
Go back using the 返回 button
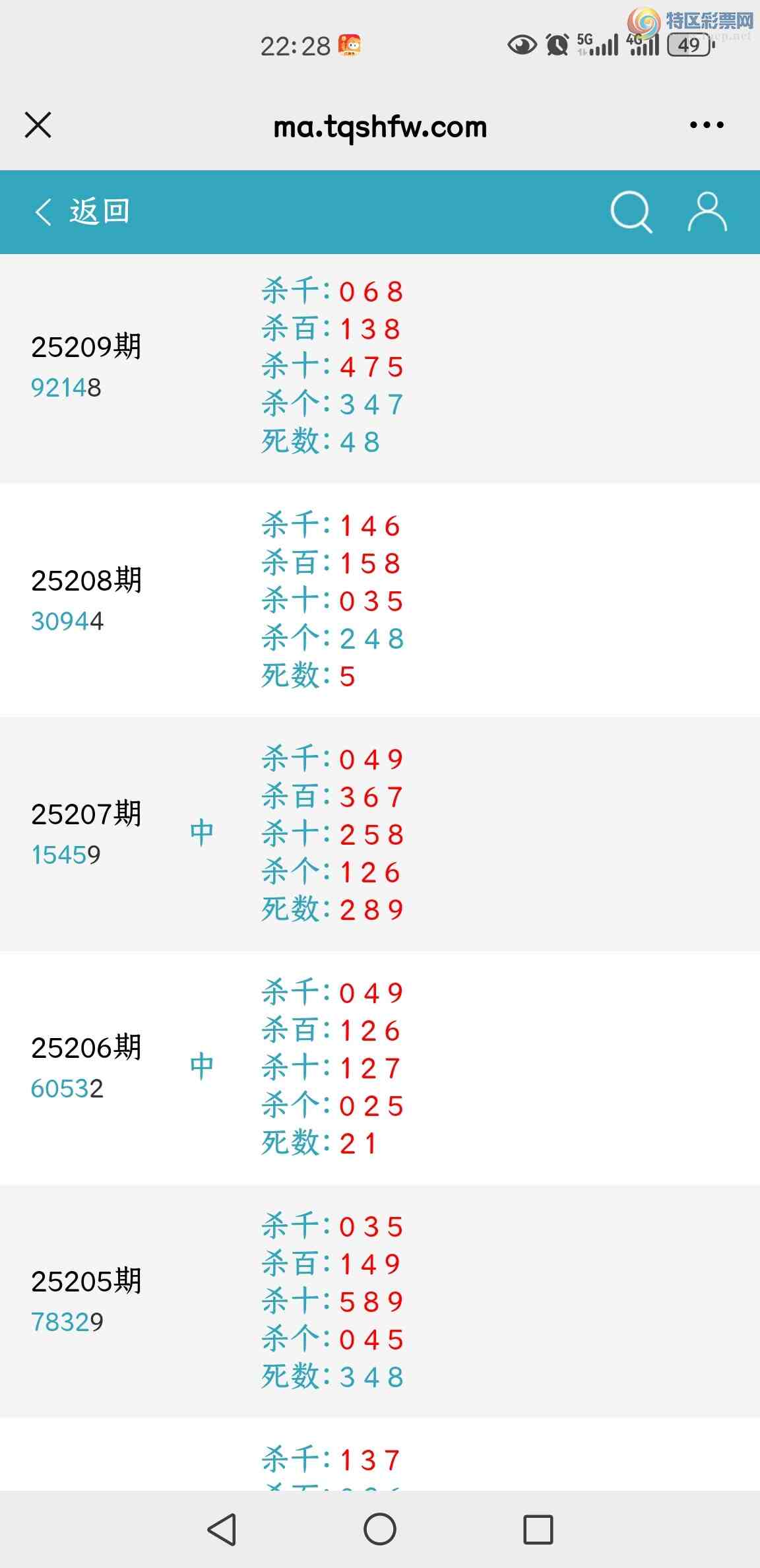point(81,212)
